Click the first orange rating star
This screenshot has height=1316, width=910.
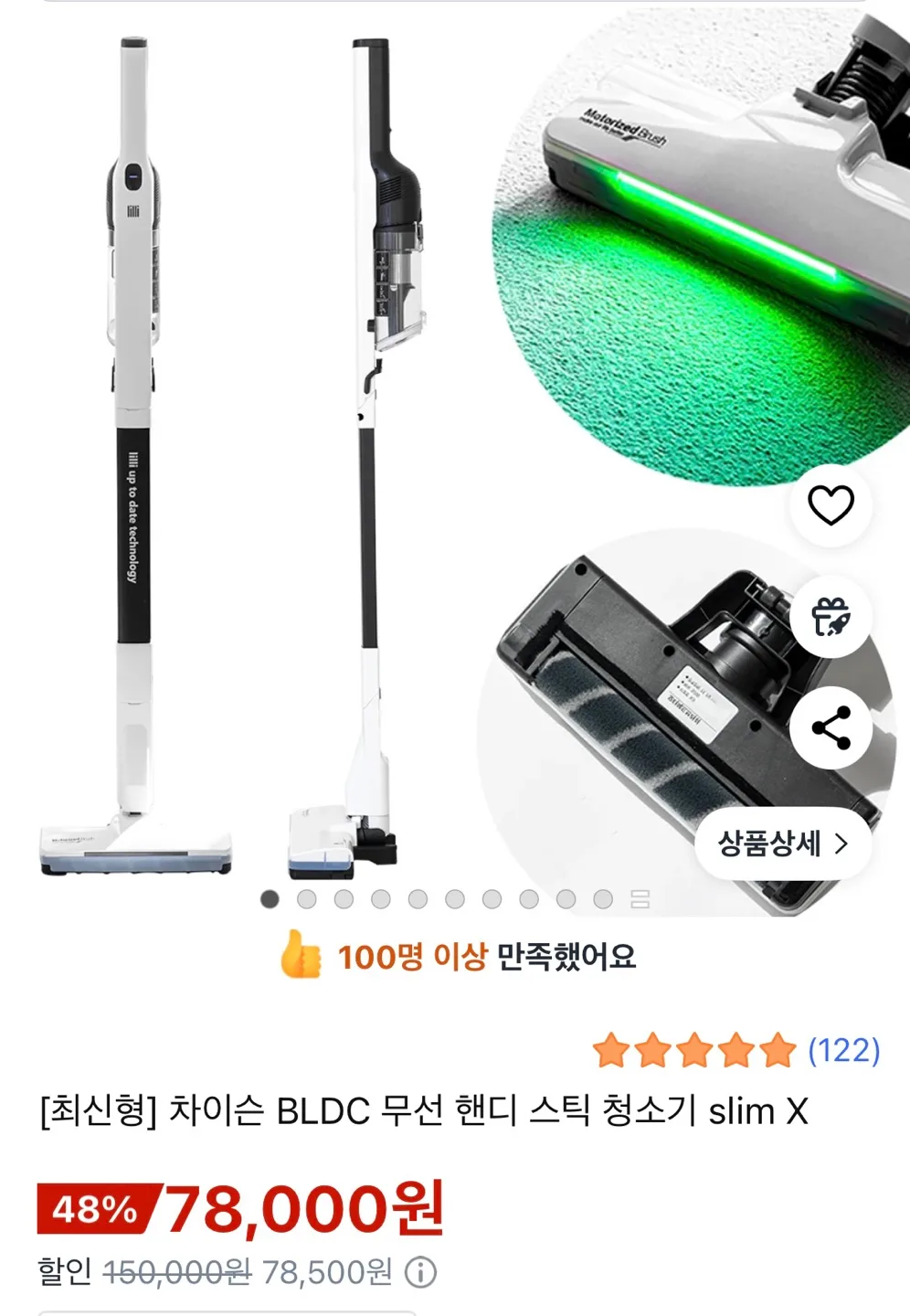click(x=613, y=1050)
